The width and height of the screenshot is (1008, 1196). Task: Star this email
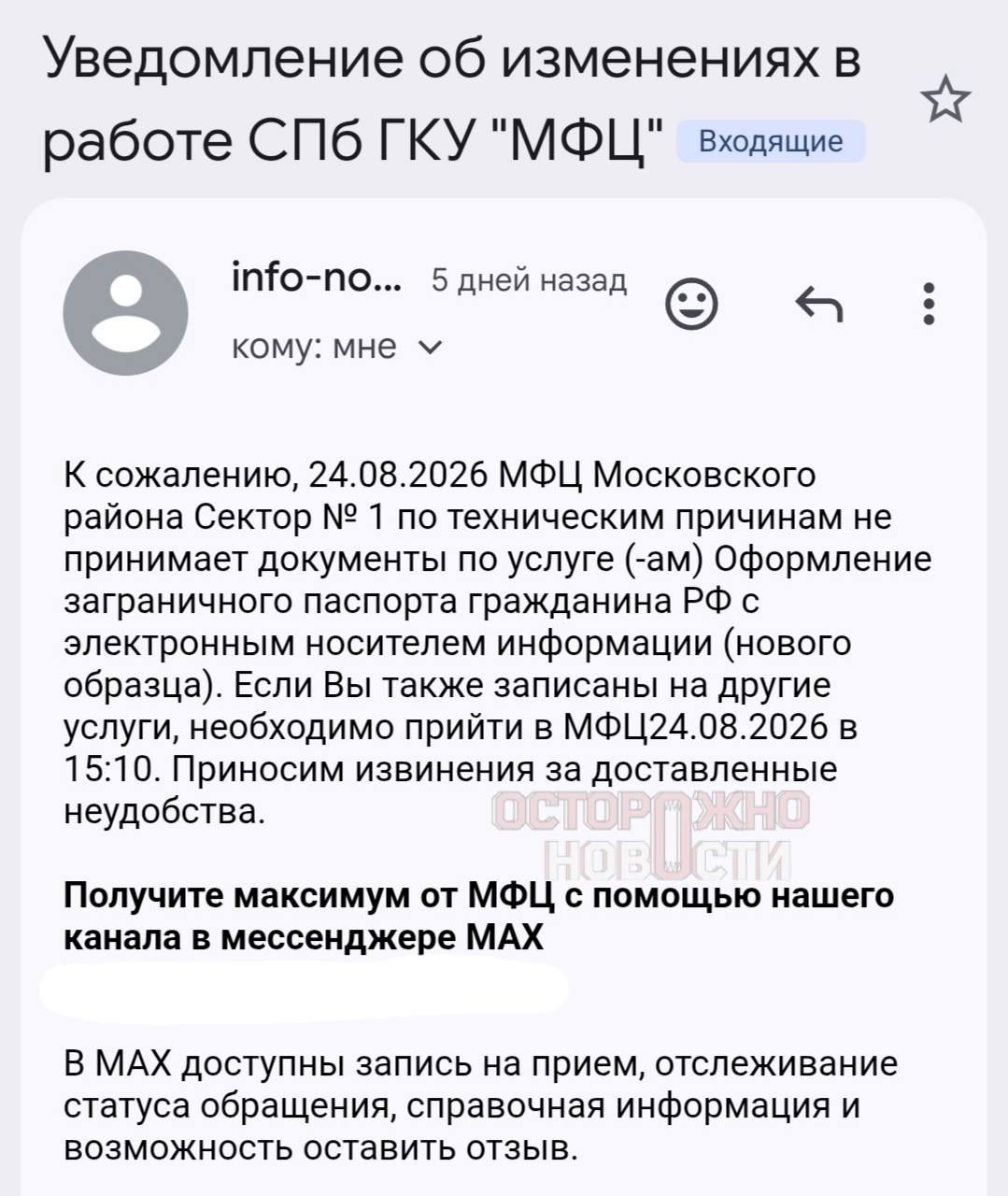tap(945, 101)
